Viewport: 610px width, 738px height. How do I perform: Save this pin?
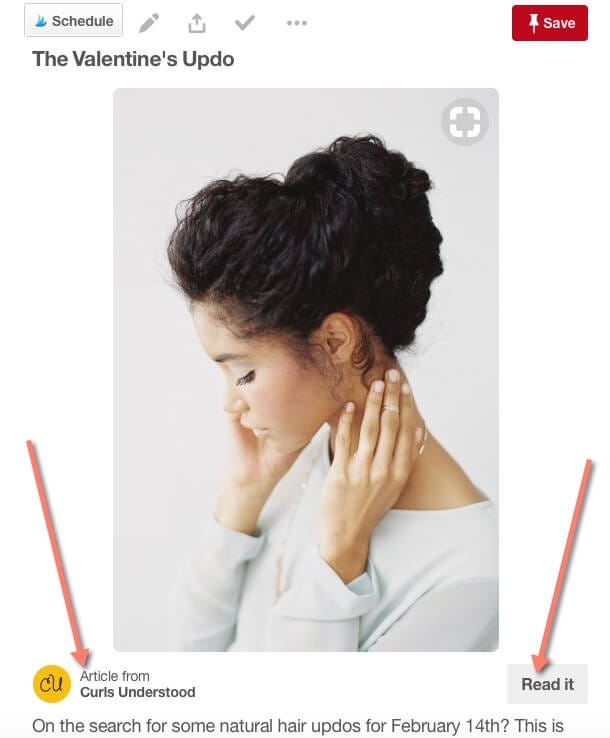[x=549, y=23]
